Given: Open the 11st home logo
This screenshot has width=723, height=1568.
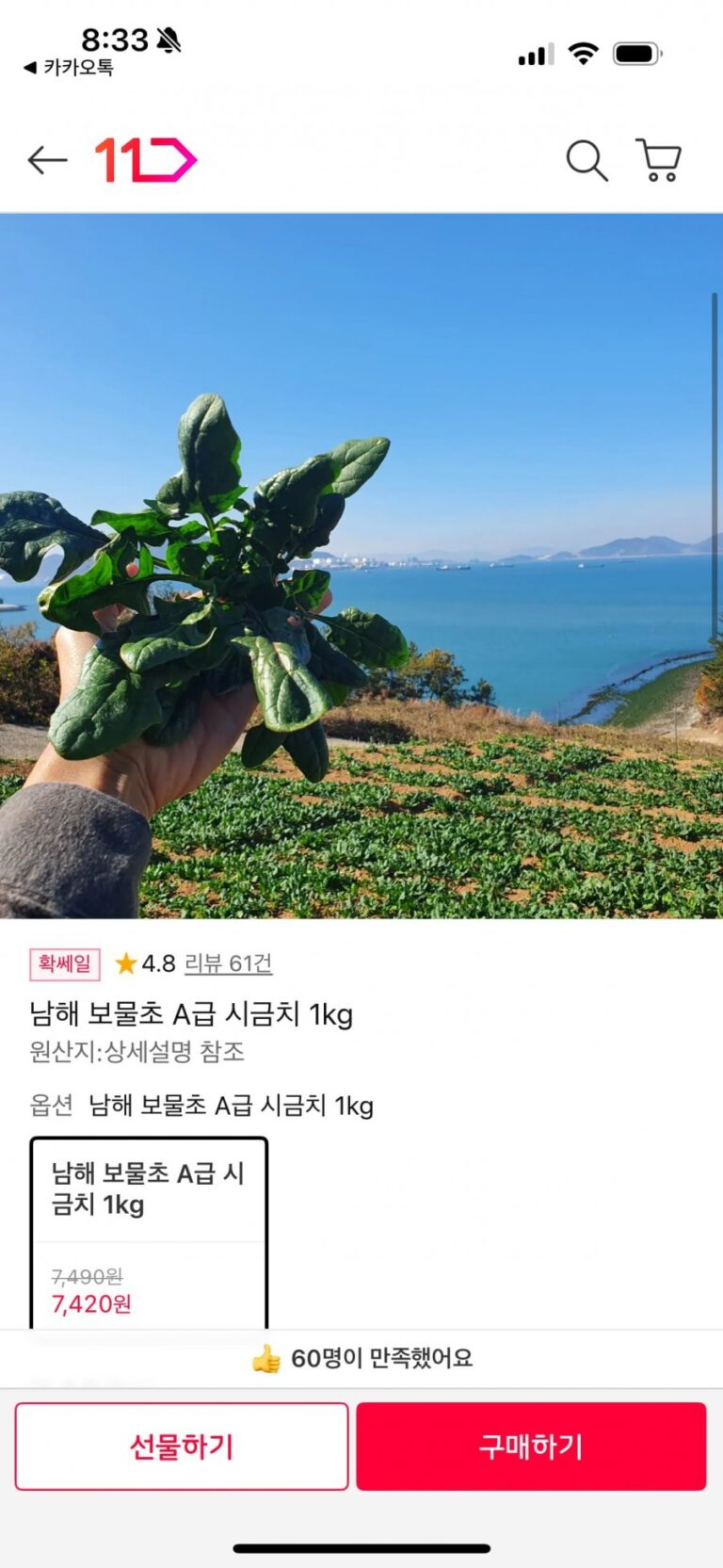Looking at the screenshot, I should (146, 161).
